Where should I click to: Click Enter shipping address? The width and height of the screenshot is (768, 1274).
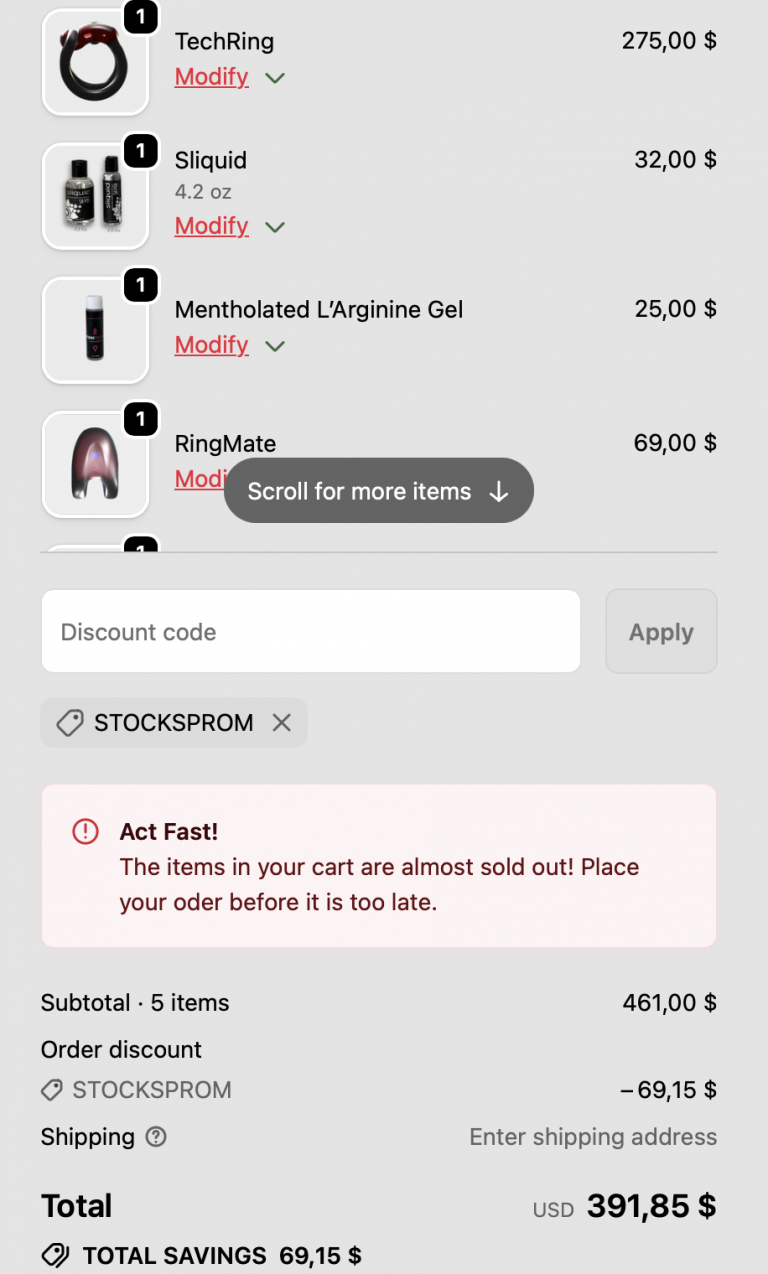tap(592, 1137)
